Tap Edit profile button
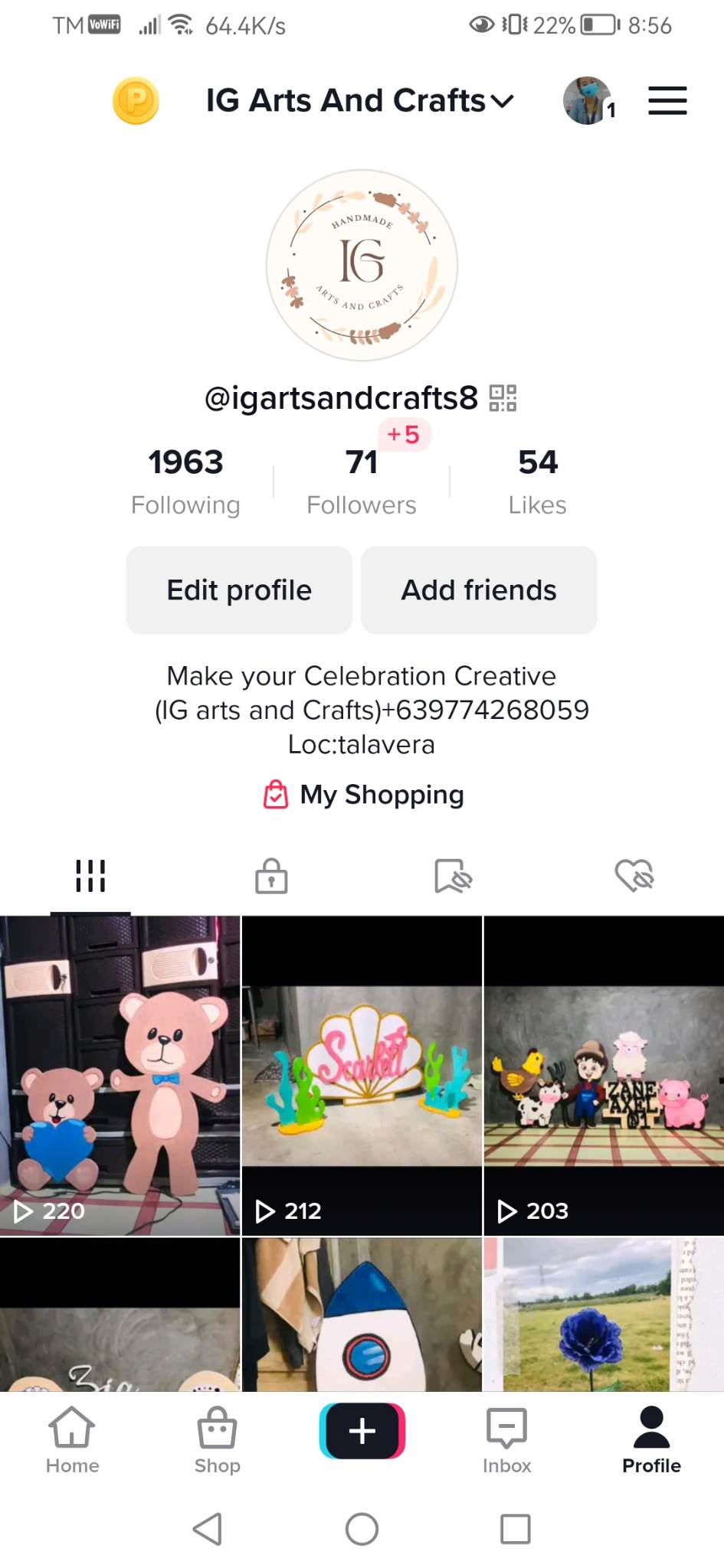The height and width of the screenshot is (1568, 724). pos(239,590)
